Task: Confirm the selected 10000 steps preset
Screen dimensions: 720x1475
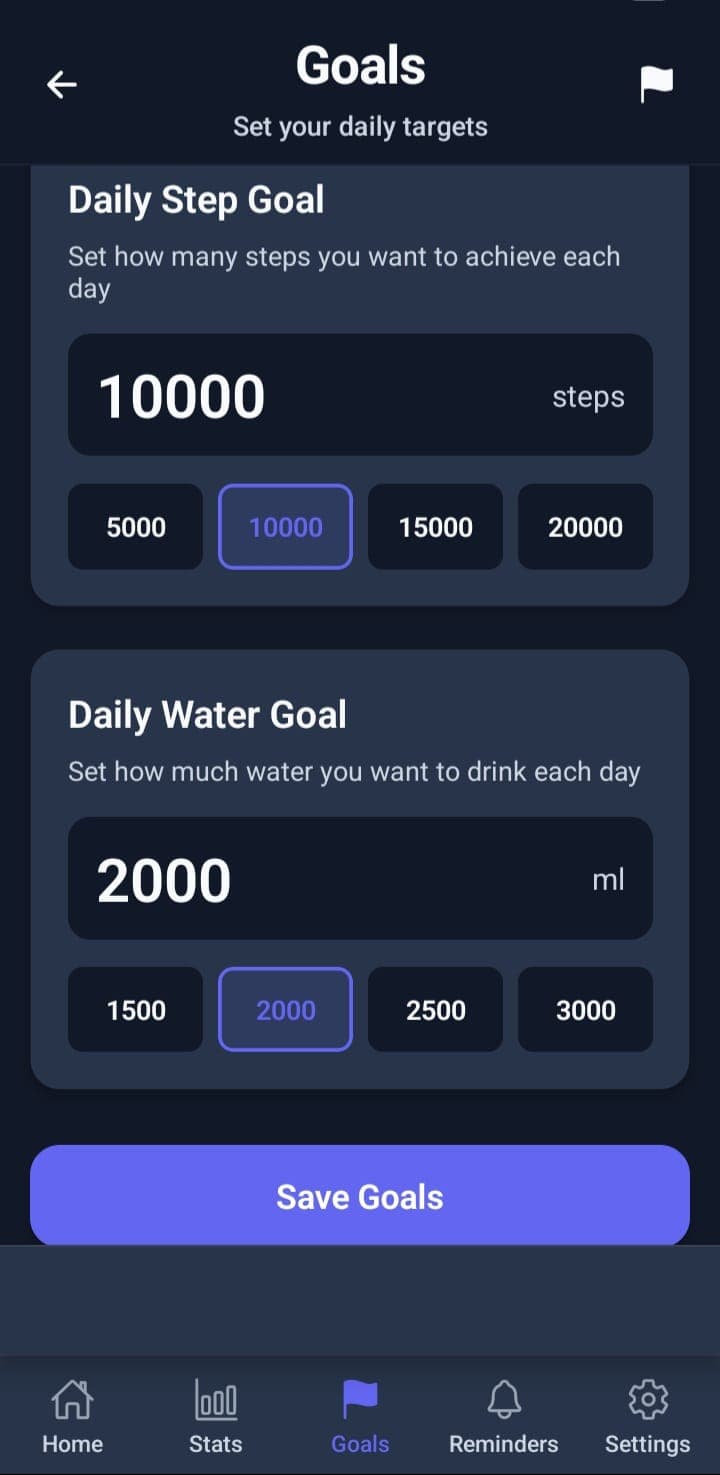Action: [x=285, y=527]
